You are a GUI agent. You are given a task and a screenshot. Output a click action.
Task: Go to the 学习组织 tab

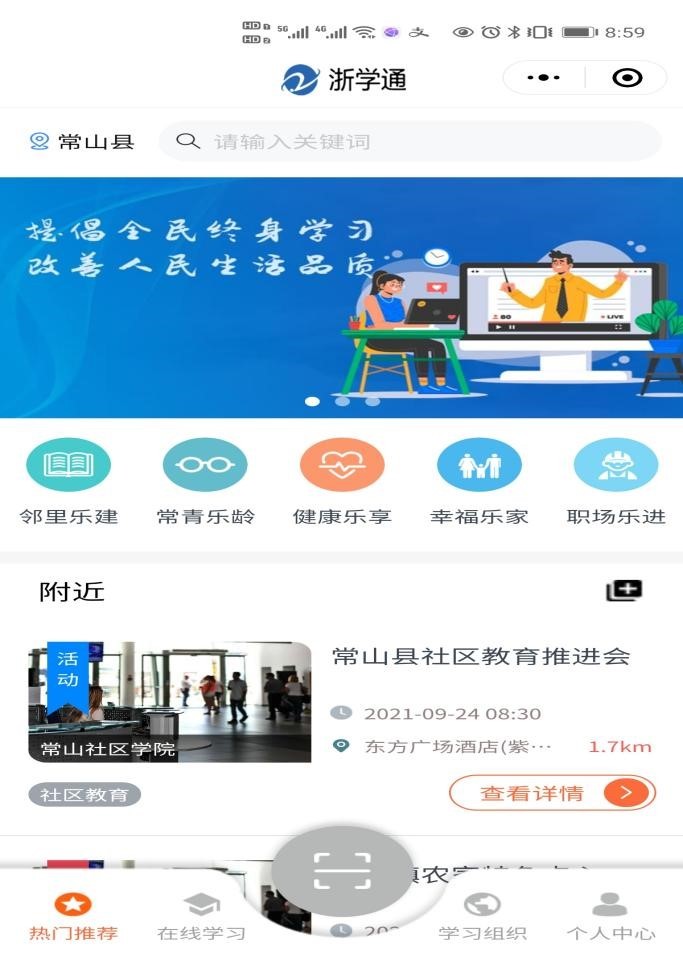pyautogui.click(x=482, y=917)
